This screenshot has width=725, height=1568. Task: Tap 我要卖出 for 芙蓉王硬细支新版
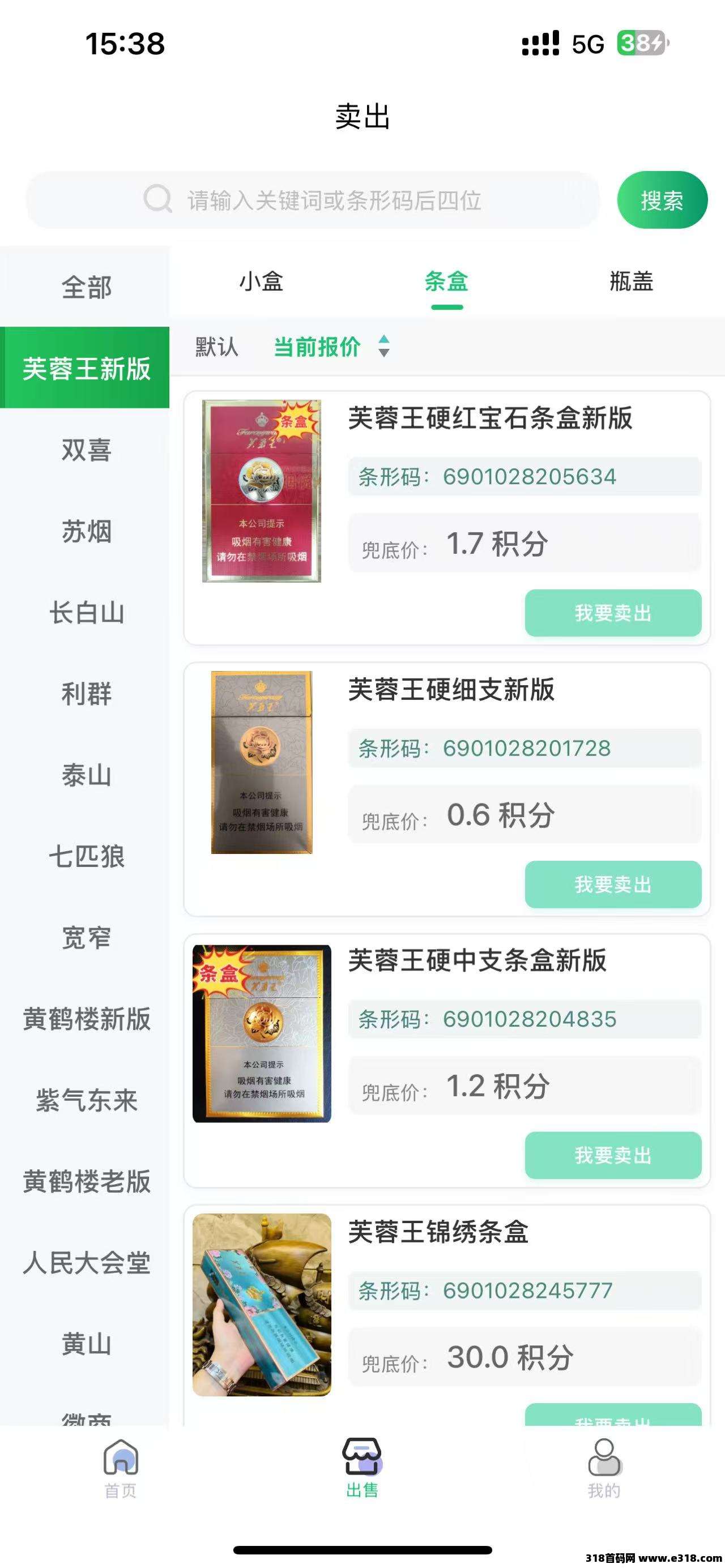[612, 884]
